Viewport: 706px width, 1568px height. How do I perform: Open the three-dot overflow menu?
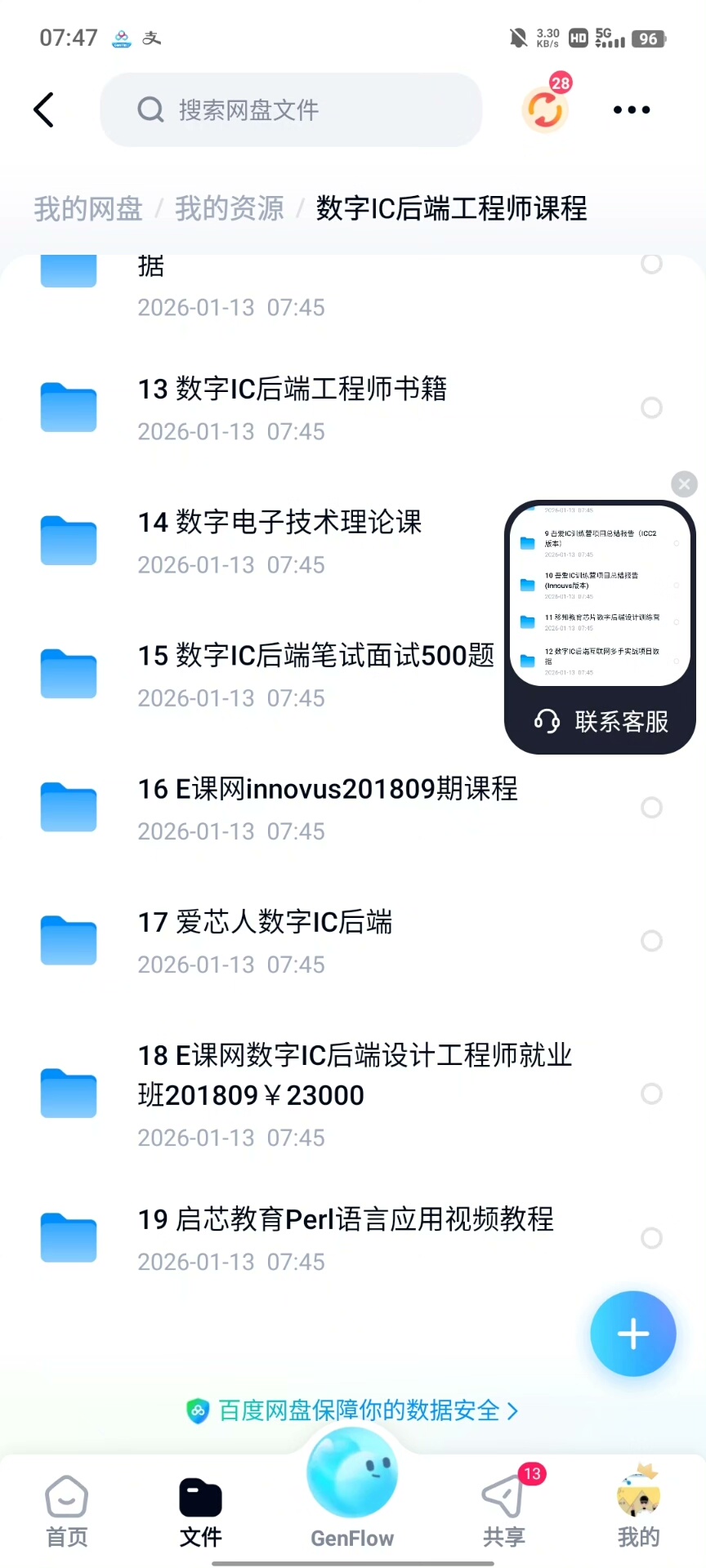(x=632, y=109)
